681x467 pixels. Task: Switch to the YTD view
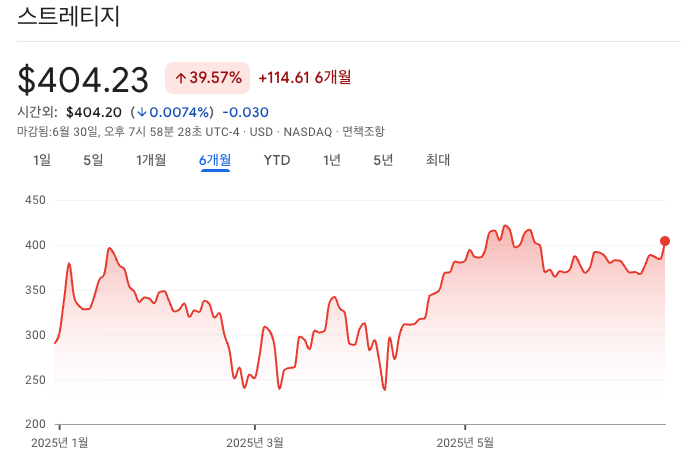[x=277, y=160]
